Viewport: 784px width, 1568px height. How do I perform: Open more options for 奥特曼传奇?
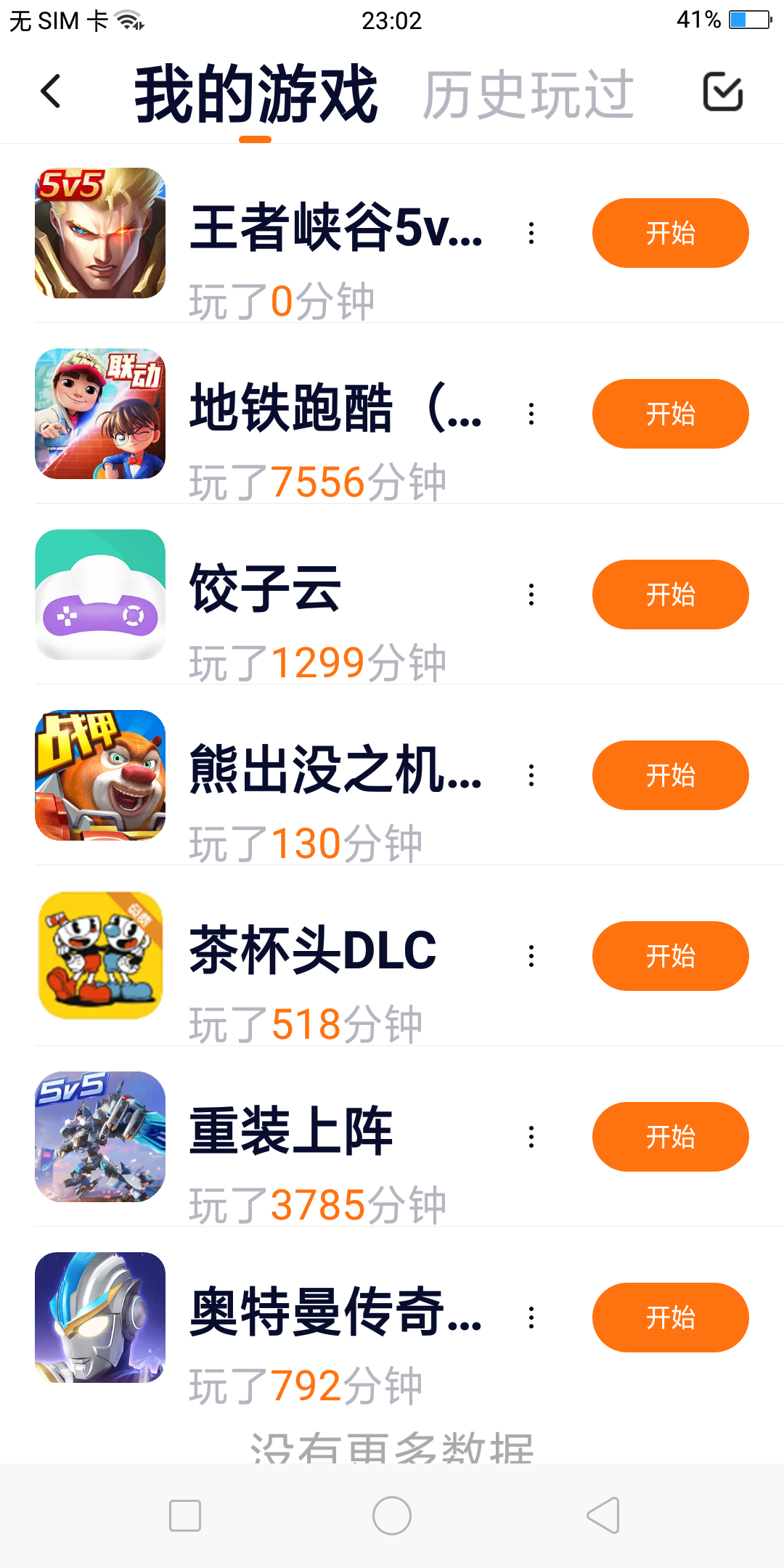[x=531, y=1318]
